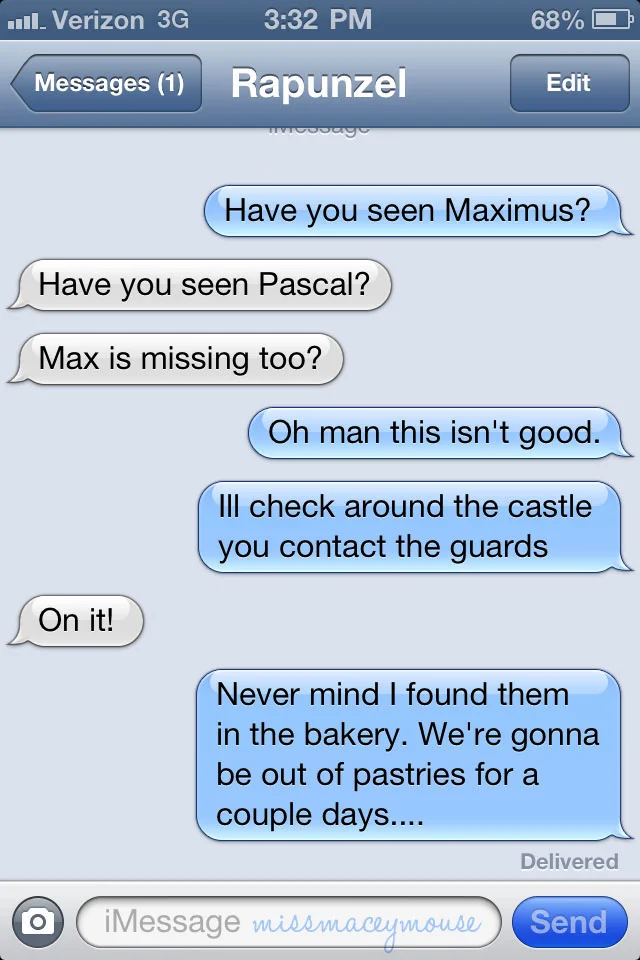Go back to the Messages list

(106, 83)
